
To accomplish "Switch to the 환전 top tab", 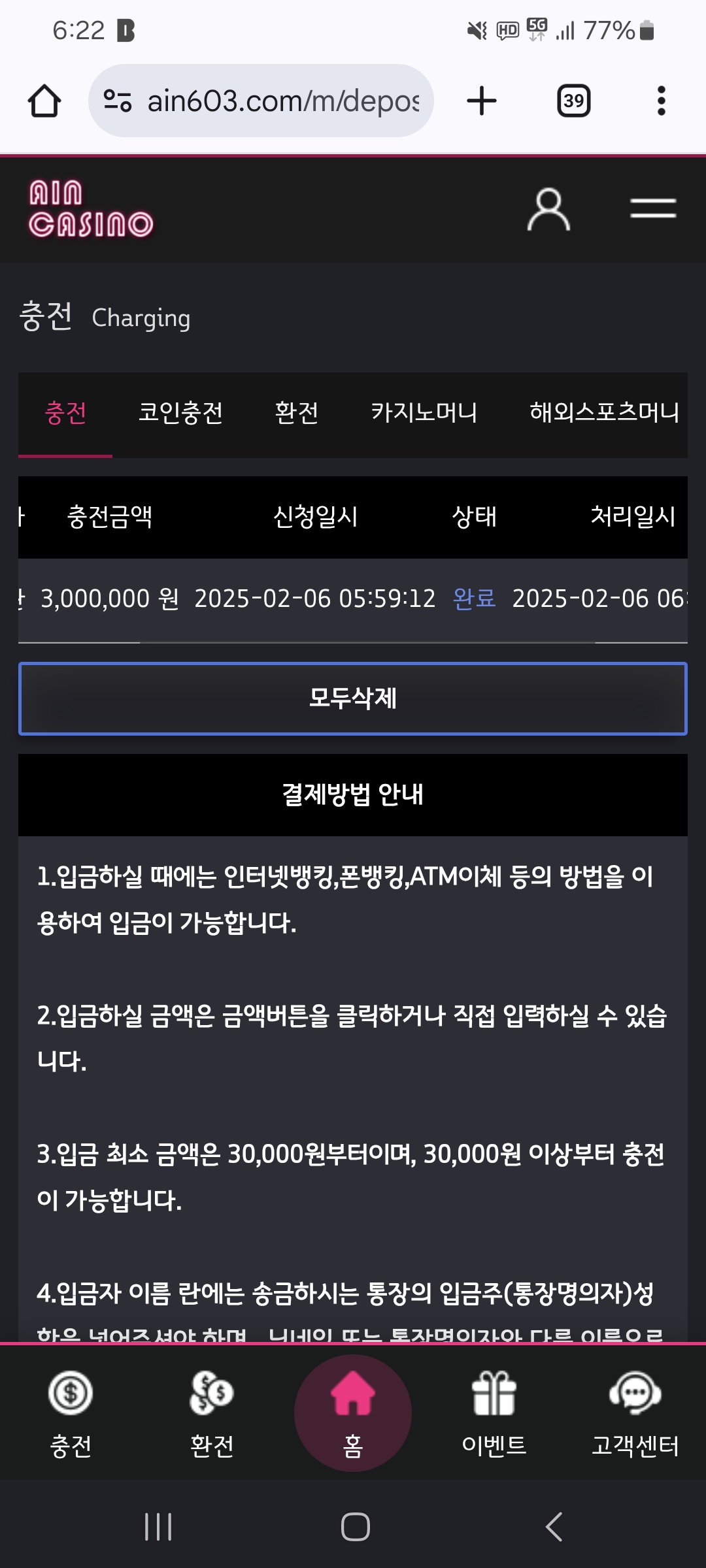I will 297,413.
